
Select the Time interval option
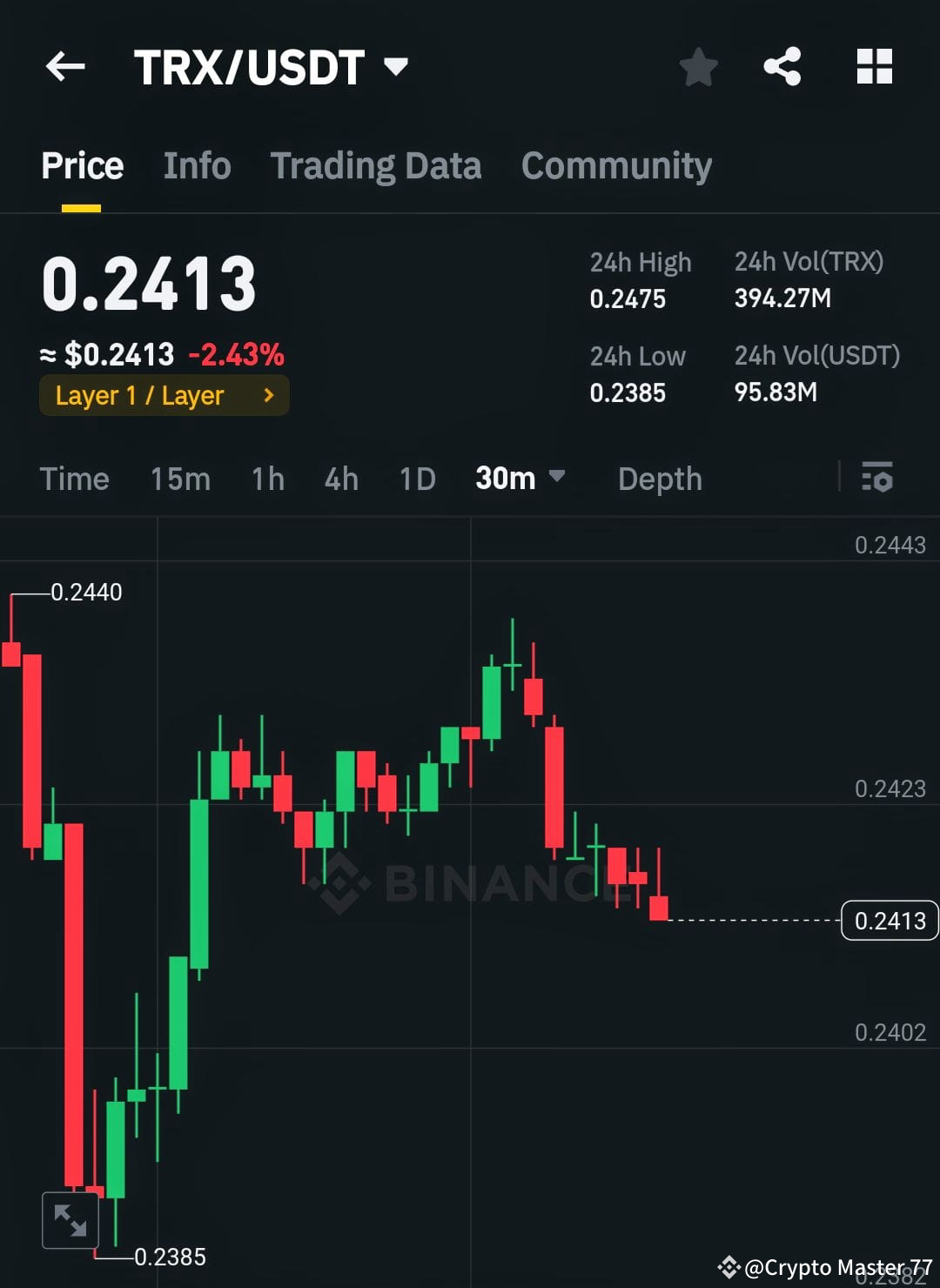click(x=74, y=478)
